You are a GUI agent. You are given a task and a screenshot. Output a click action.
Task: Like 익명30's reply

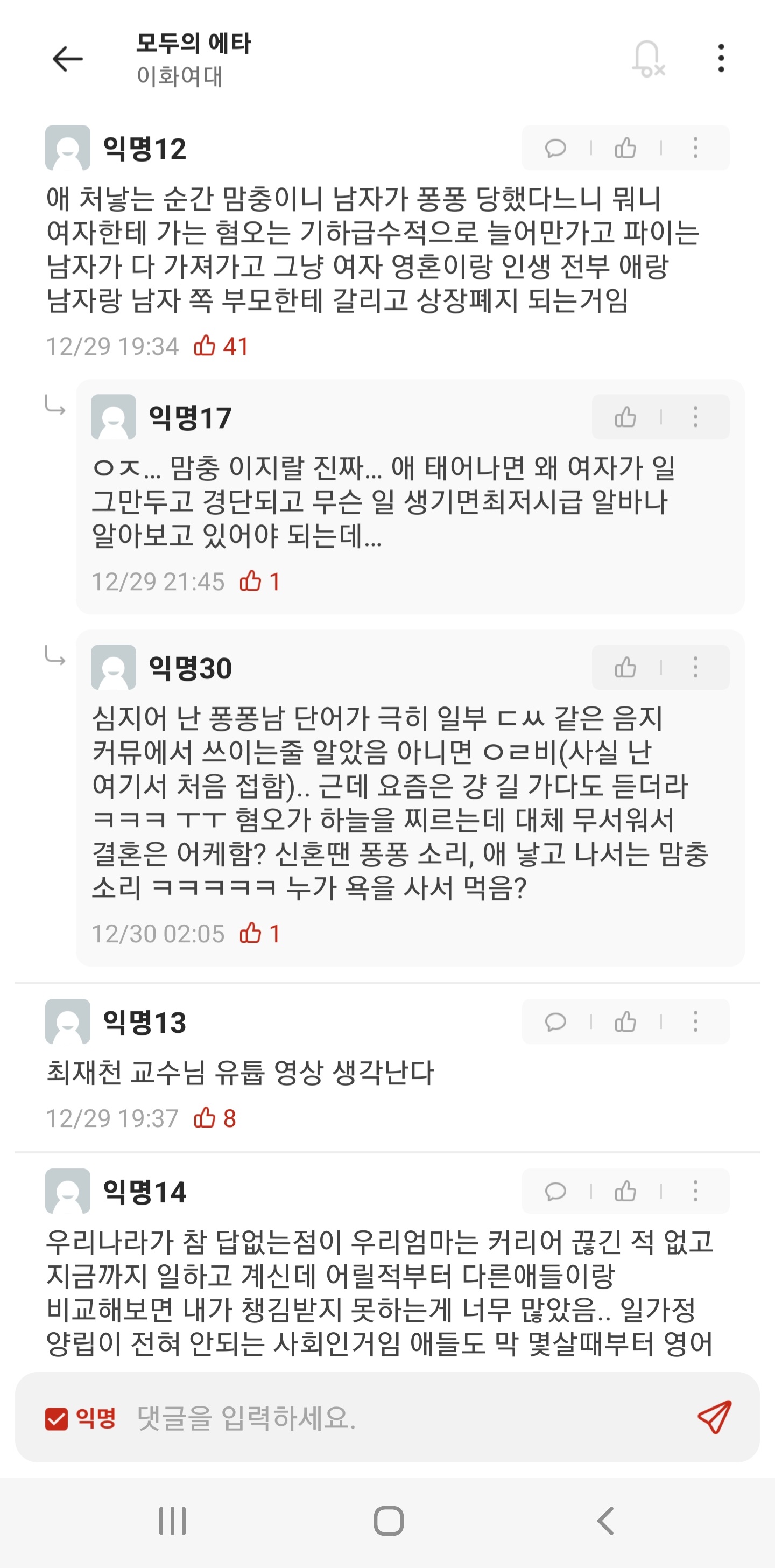[x=625, y=668]
